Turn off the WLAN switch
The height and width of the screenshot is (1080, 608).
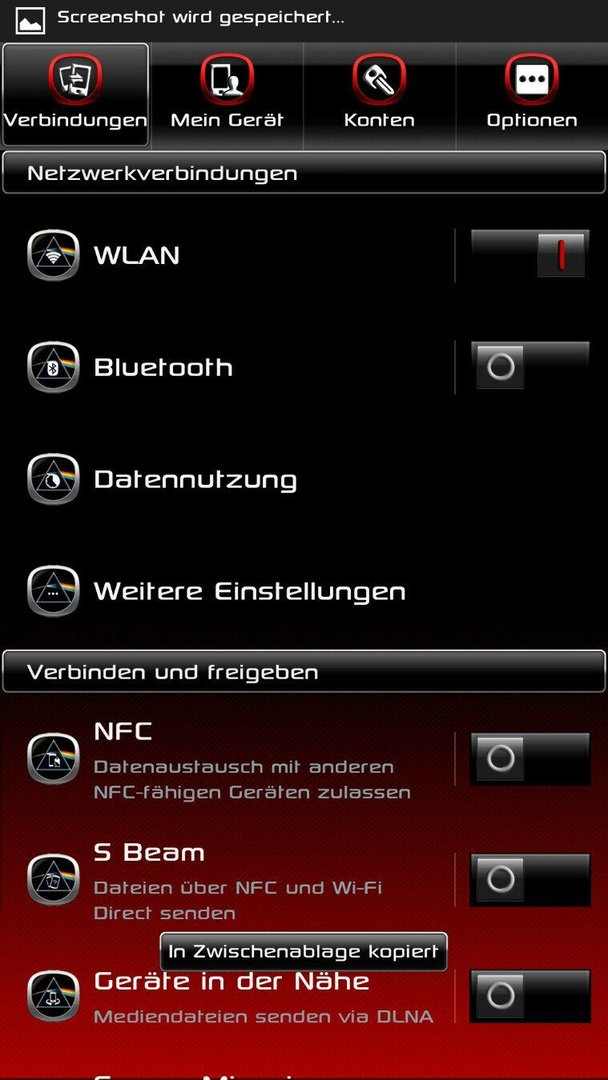530,255
